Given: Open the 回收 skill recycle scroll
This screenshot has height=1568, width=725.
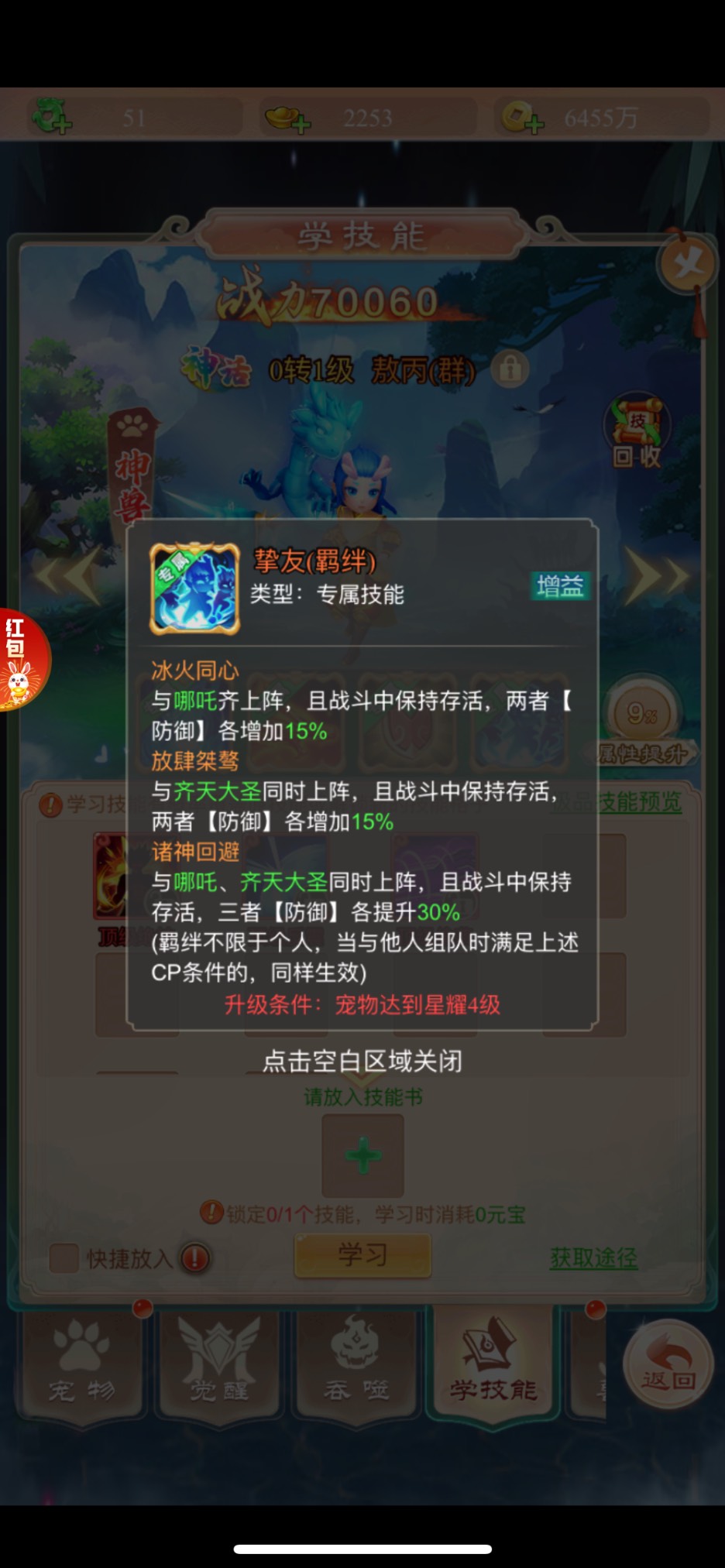Looking at the screenshot, I should click(637, 432).
